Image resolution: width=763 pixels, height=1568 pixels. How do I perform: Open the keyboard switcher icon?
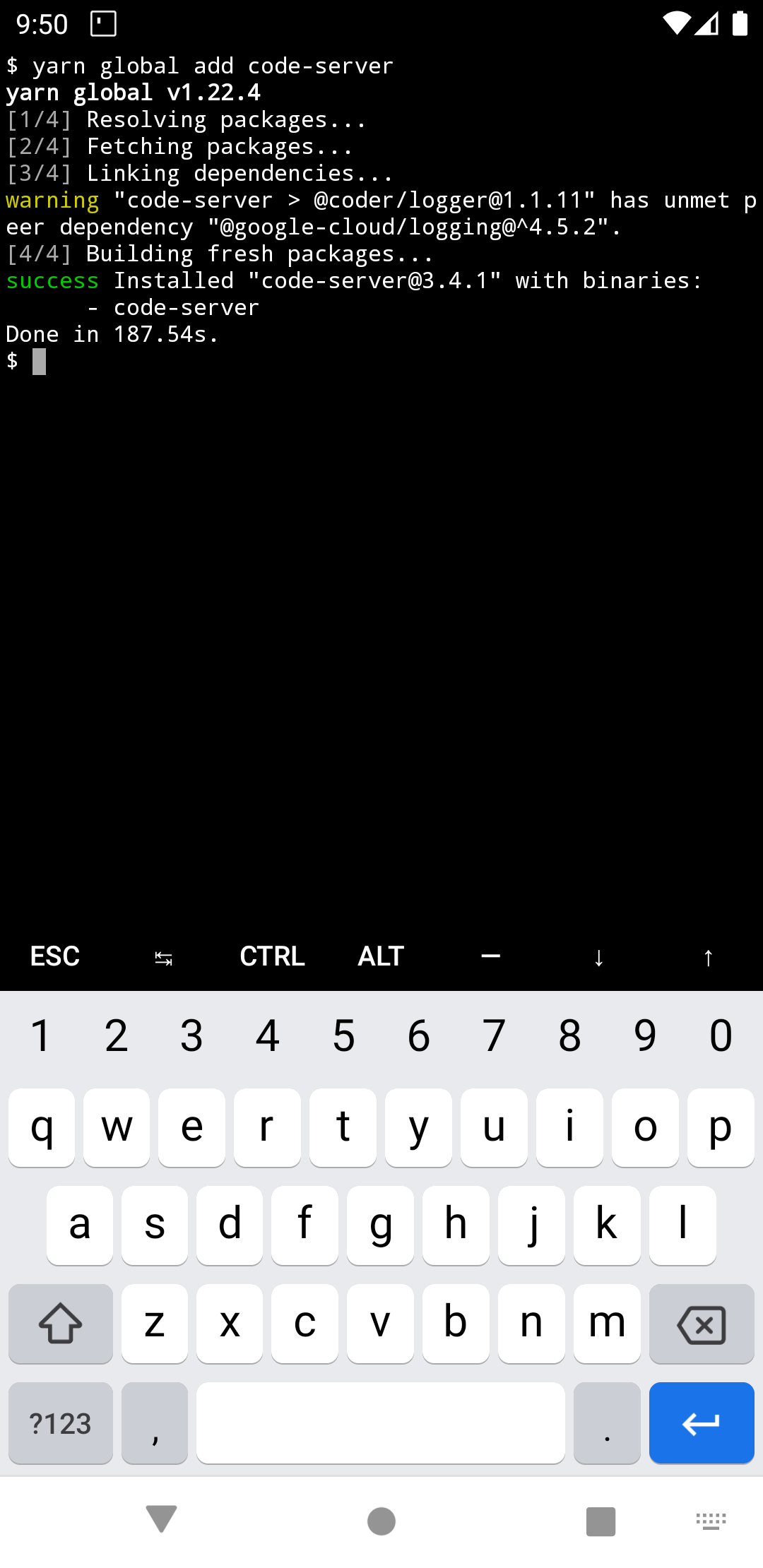711,1520
